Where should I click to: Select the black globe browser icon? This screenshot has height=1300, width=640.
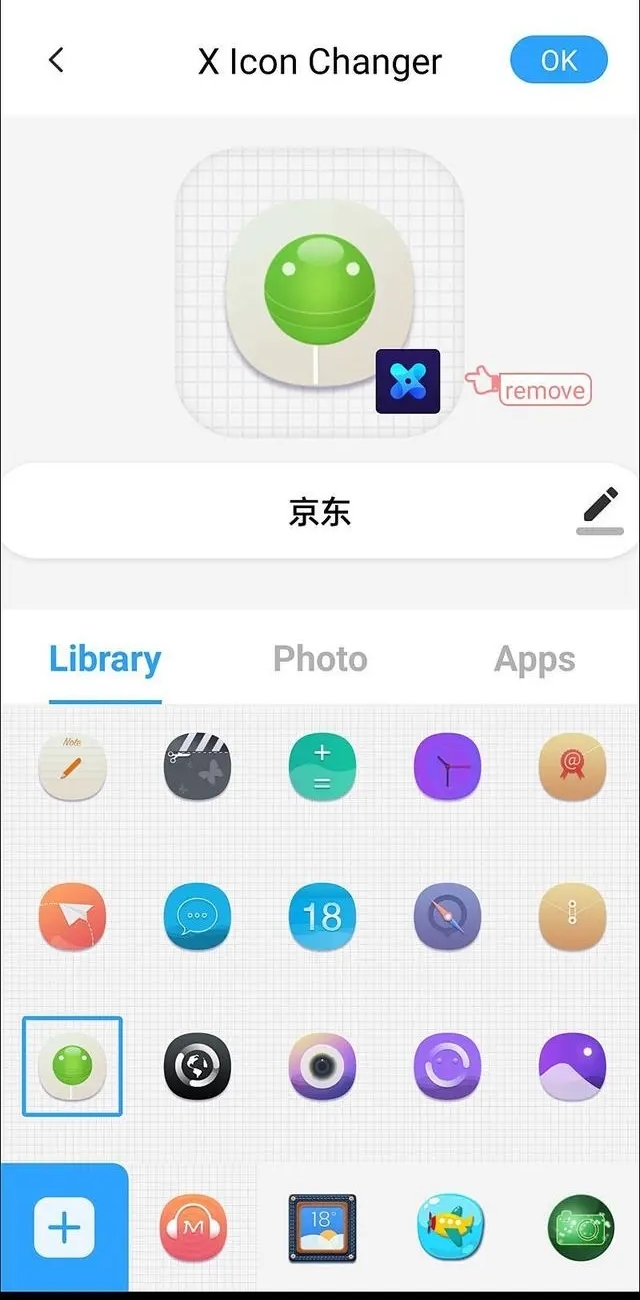pos(197,1066)
